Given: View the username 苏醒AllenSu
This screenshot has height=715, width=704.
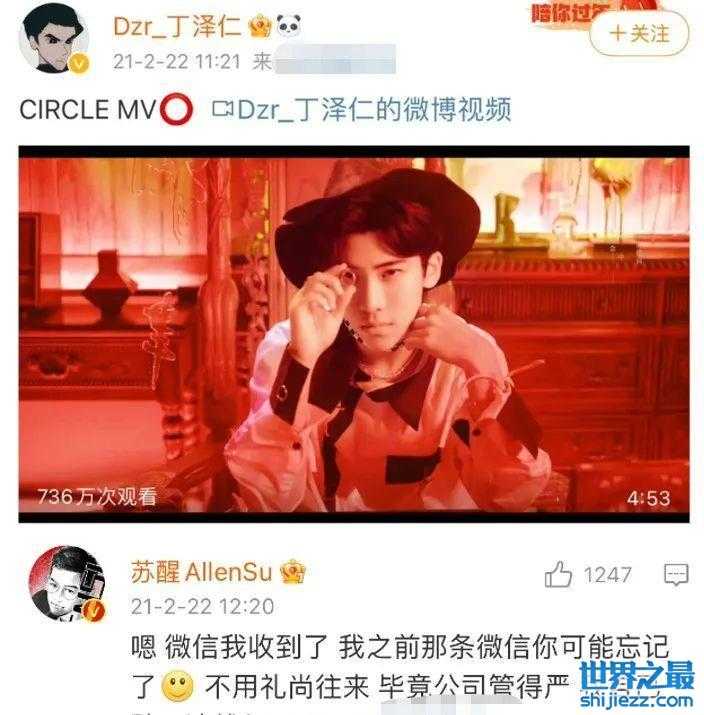Looking at the screenshot, I should point(204,572).
